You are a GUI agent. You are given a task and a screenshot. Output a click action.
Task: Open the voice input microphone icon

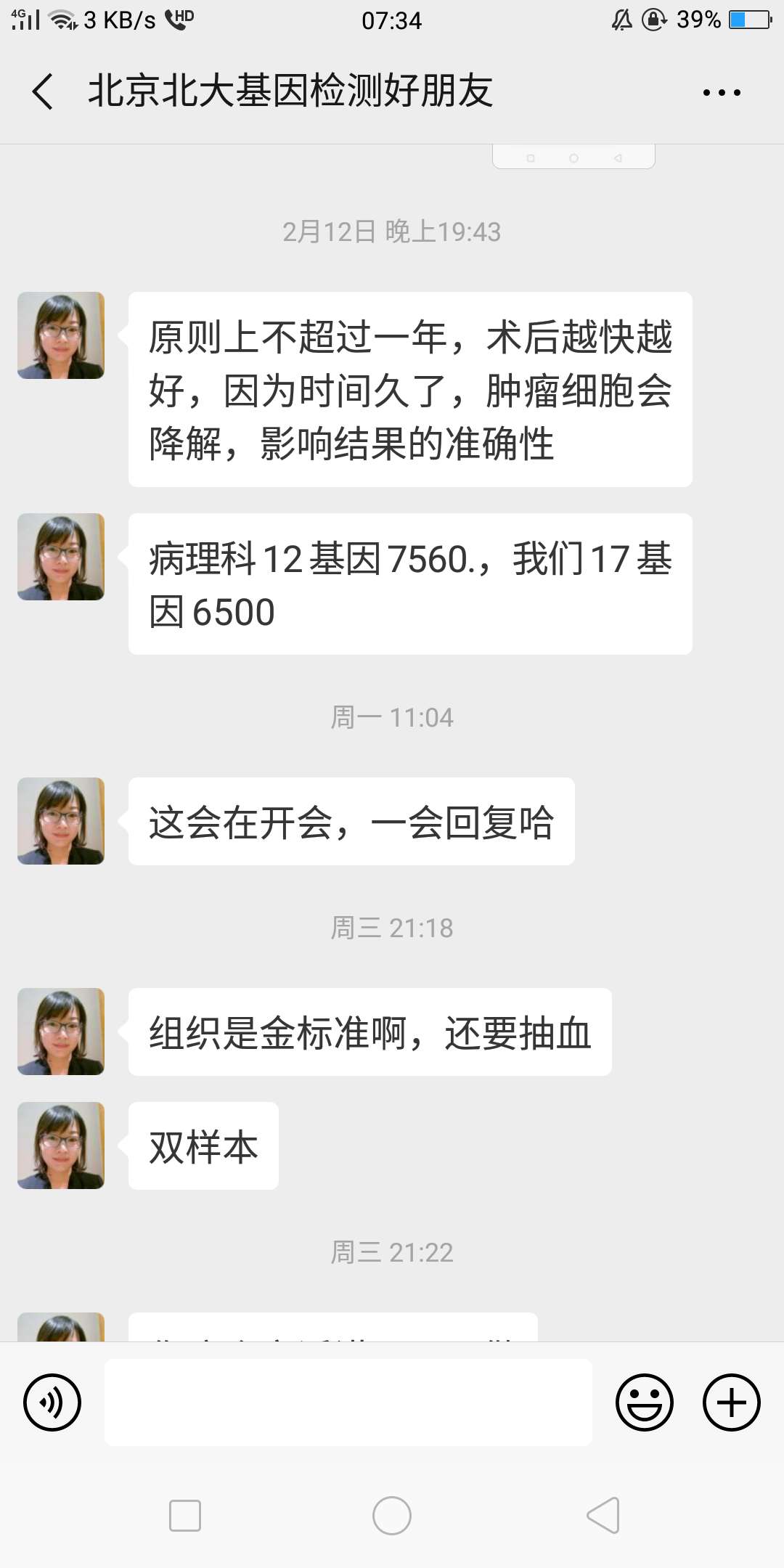tap(51, 1402)
